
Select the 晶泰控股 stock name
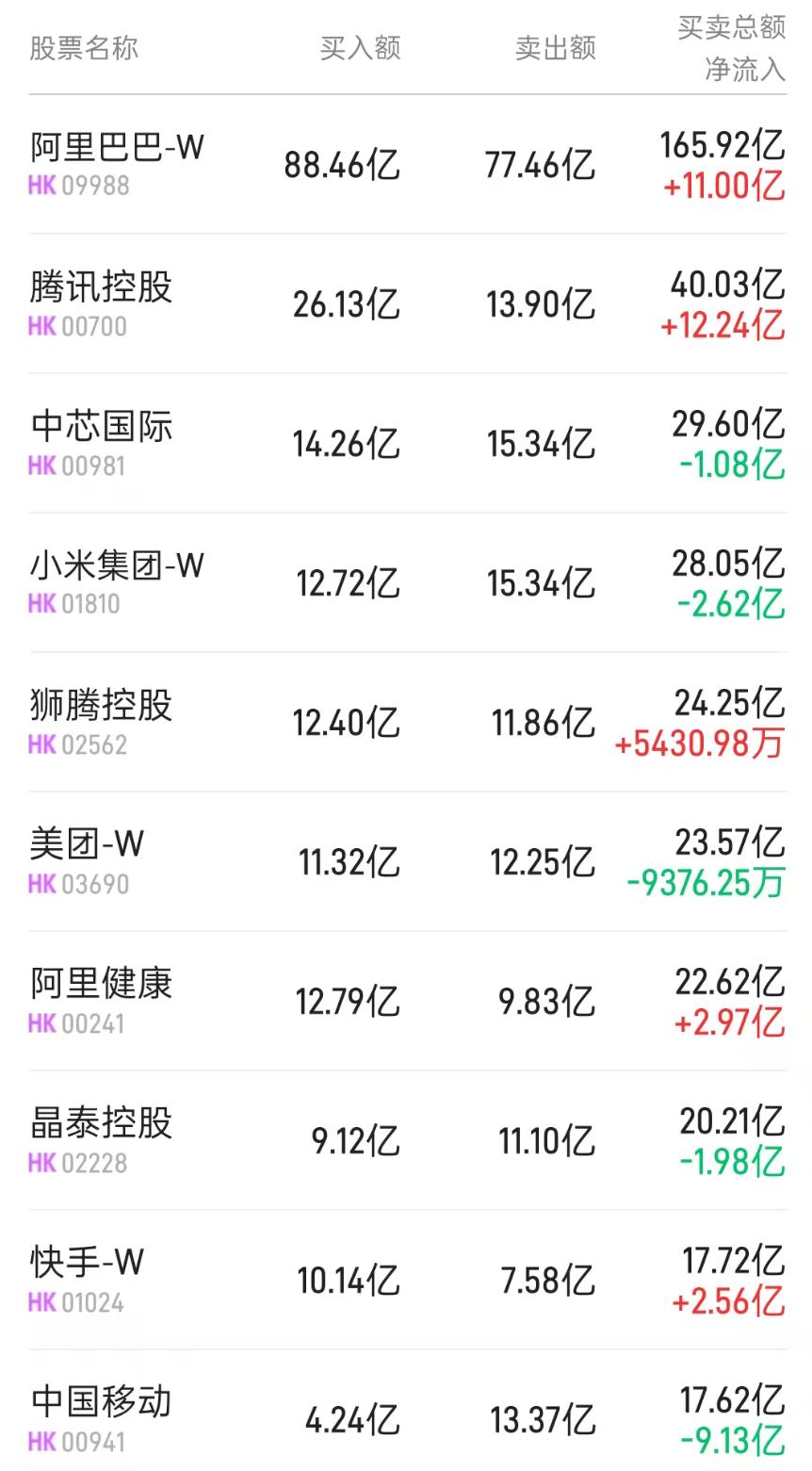[x=100, y=1124]
